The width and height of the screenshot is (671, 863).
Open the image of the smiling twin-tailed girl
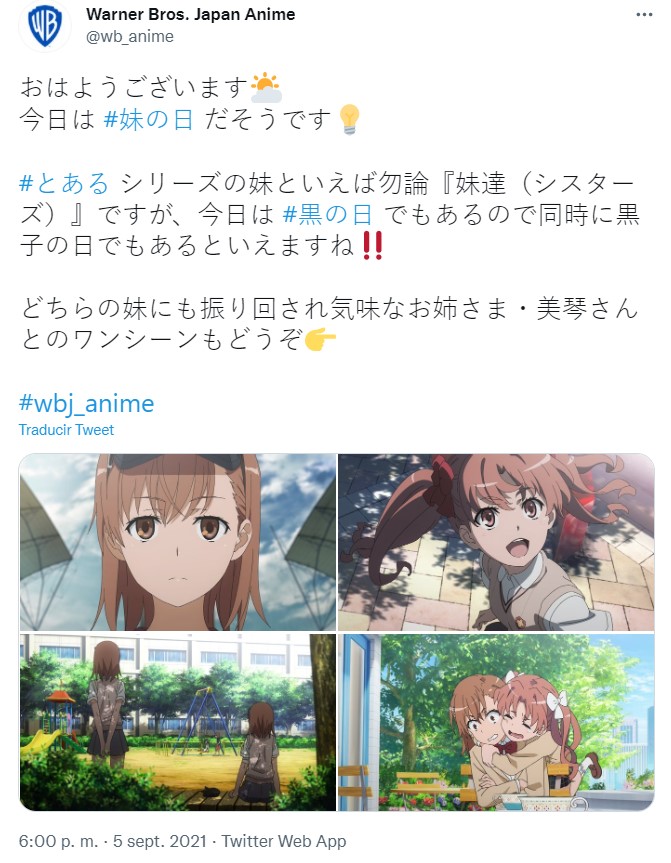pos(496,541)
